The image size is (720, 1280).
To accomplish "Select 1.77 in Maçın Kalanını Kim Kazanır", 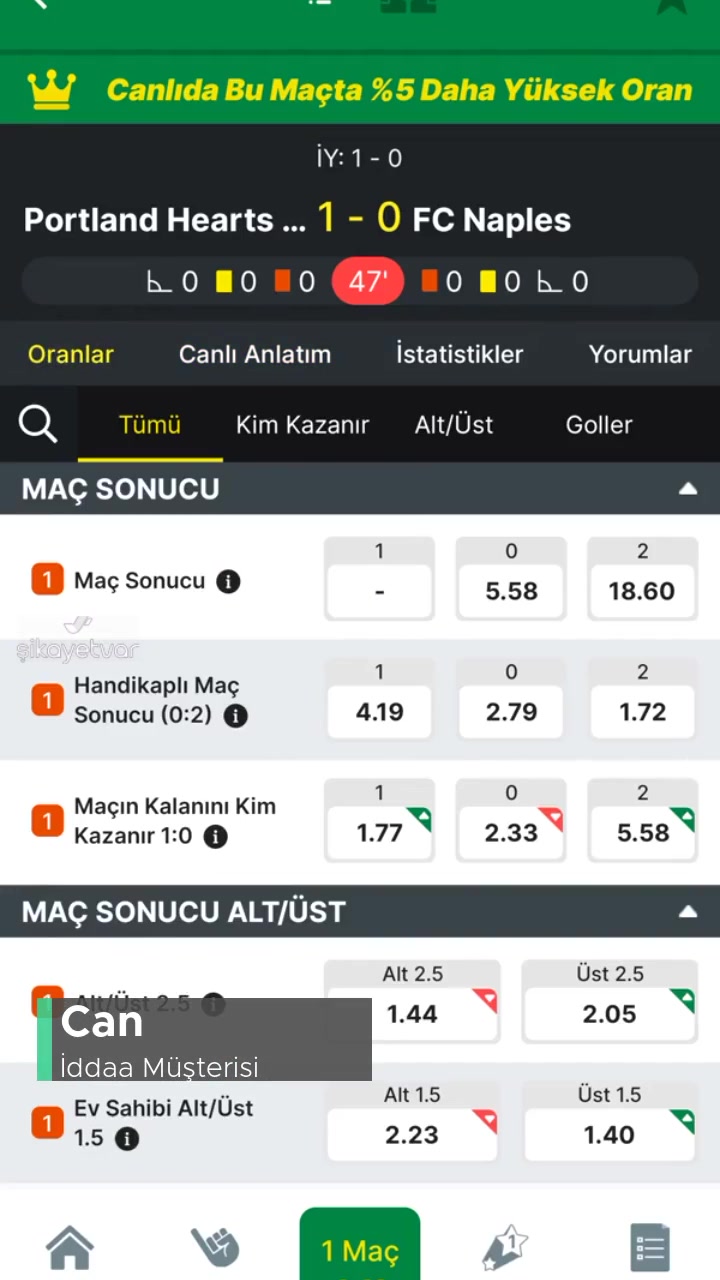I will point(379,833).
